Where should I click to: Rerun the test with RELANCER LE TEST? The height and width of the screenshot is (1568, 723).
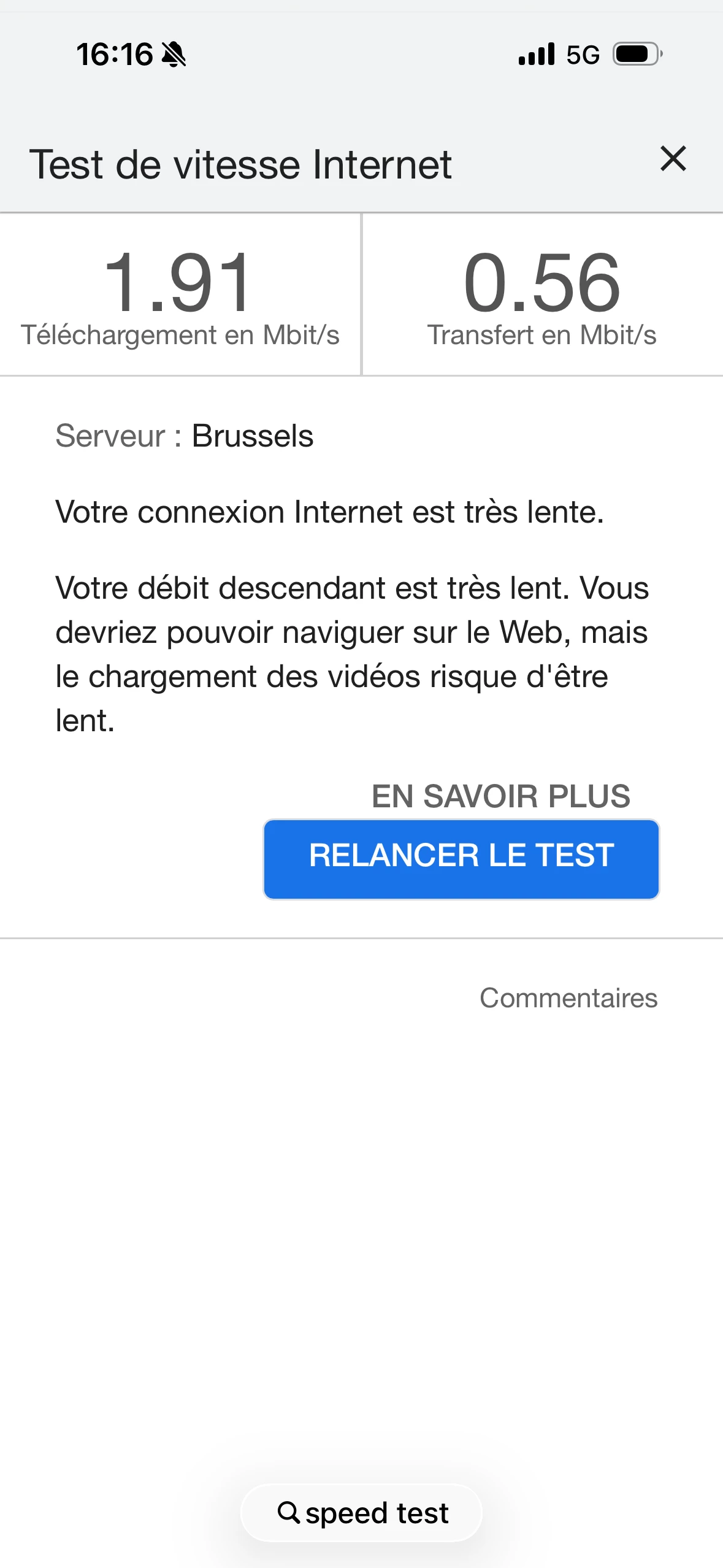461,859
